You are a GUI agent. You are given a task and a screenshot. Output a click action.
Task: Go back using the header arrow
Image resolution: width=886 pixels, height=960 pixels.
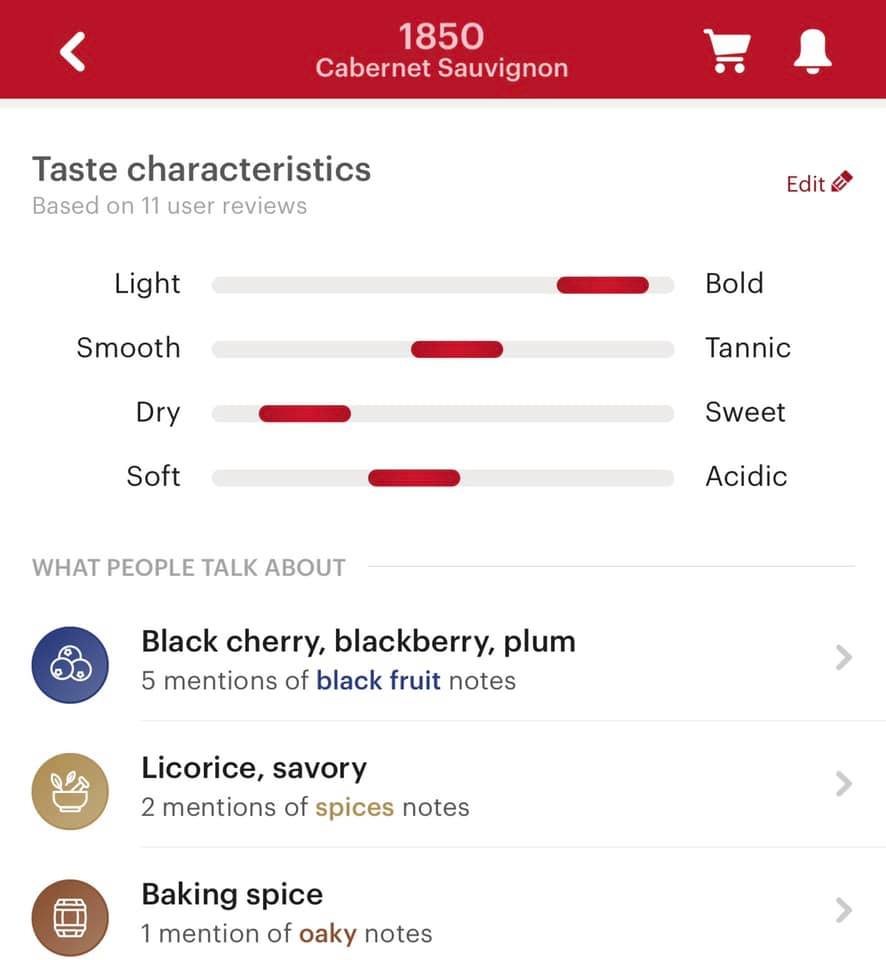pos(73,51)
